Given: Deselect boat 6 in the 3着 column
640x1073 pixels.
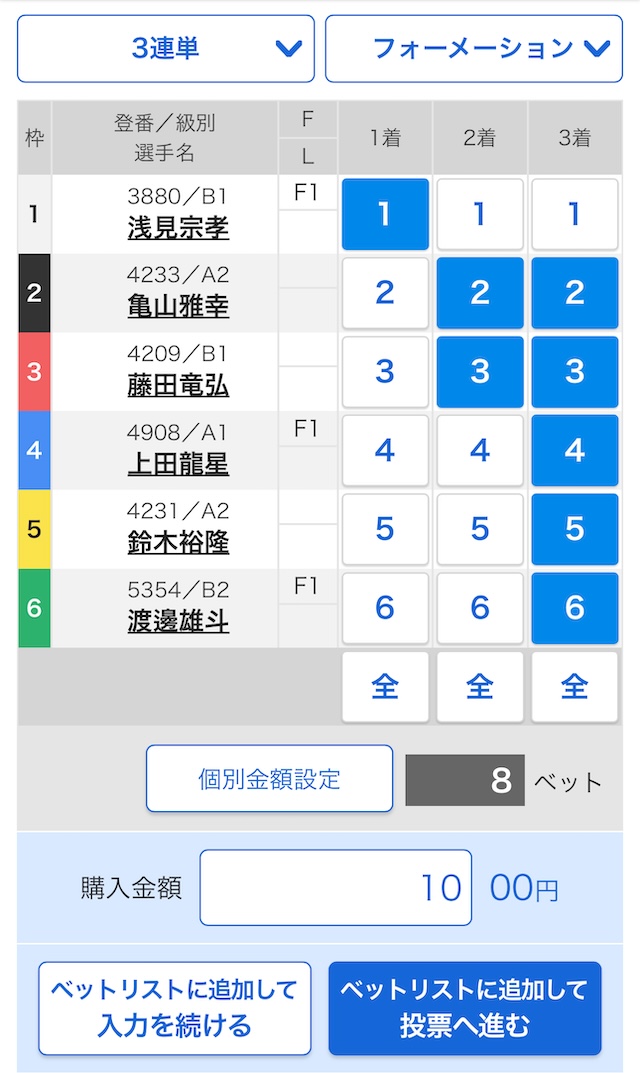Looking at the screenshot, I should pos(575,608).
